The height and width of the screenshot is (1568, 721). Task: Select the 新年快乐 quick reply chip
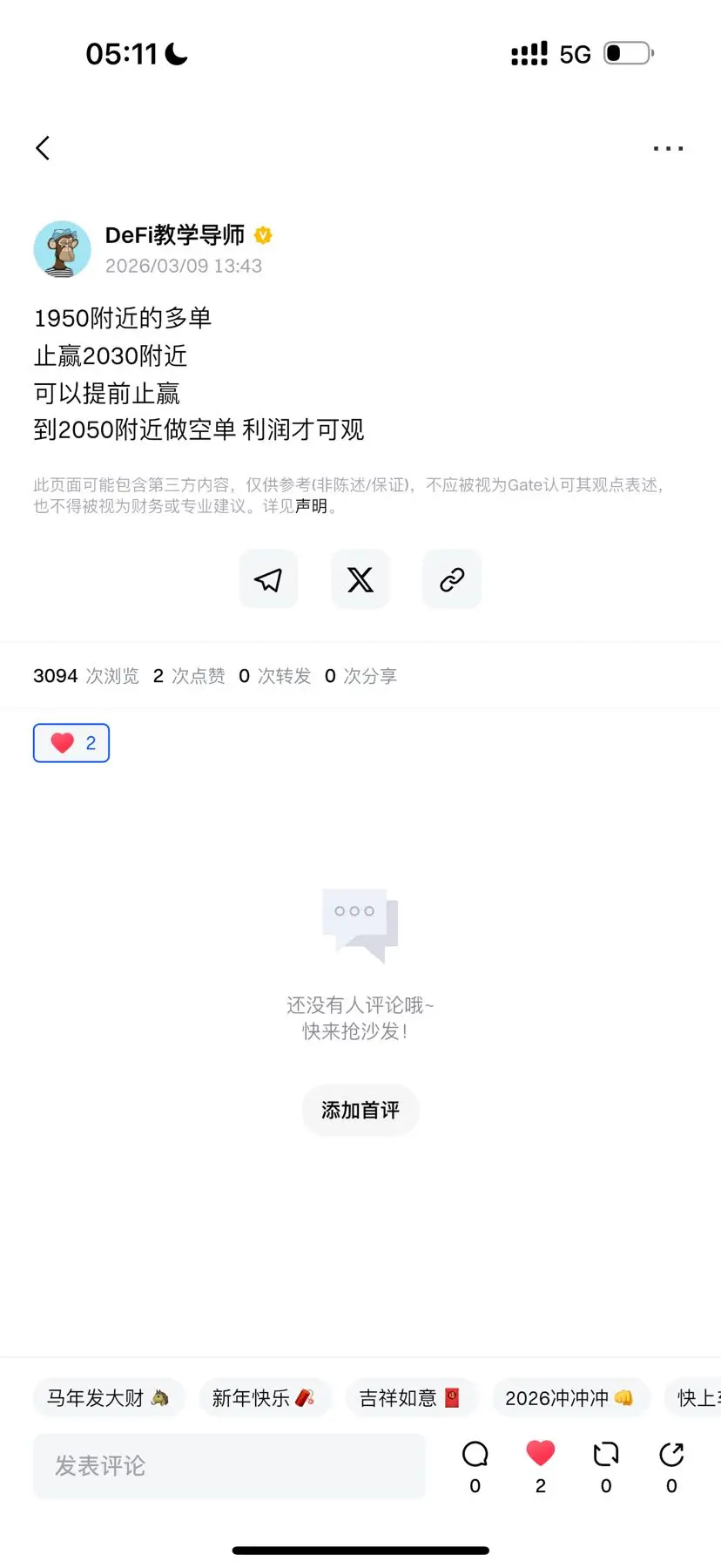(264, 1397)
